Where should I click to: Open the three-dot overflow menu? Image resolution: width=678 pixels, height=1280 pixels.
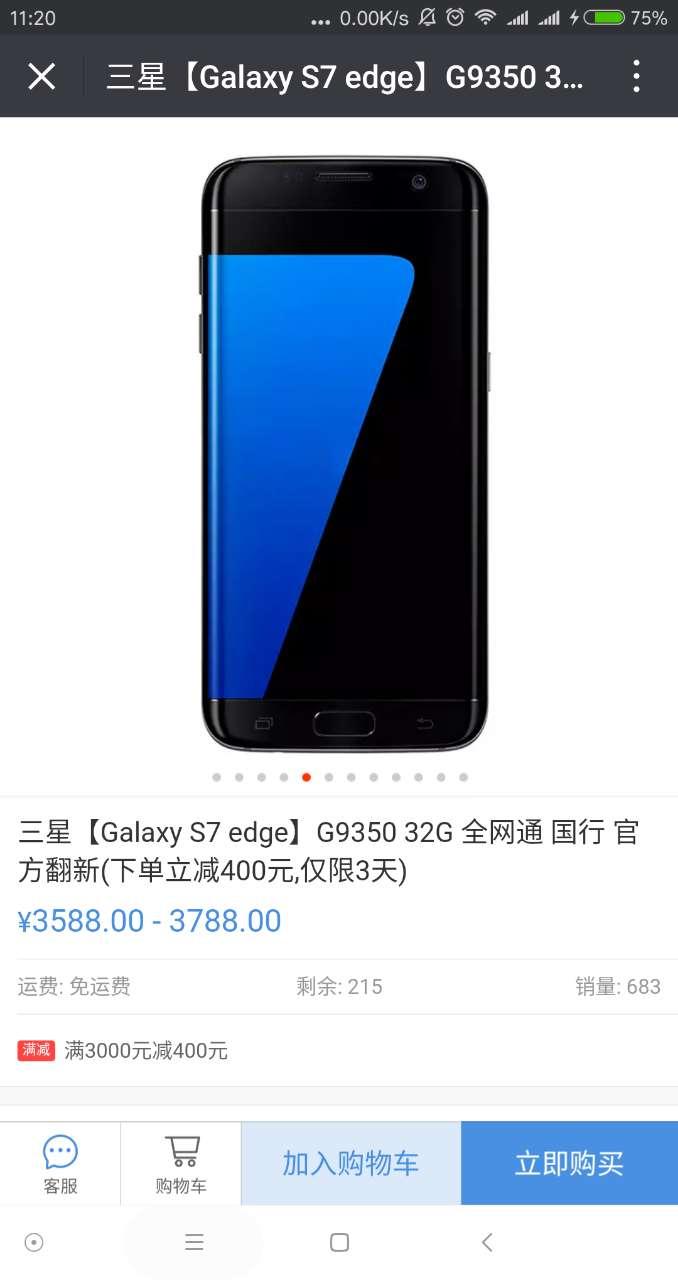[x=636, y=77]
